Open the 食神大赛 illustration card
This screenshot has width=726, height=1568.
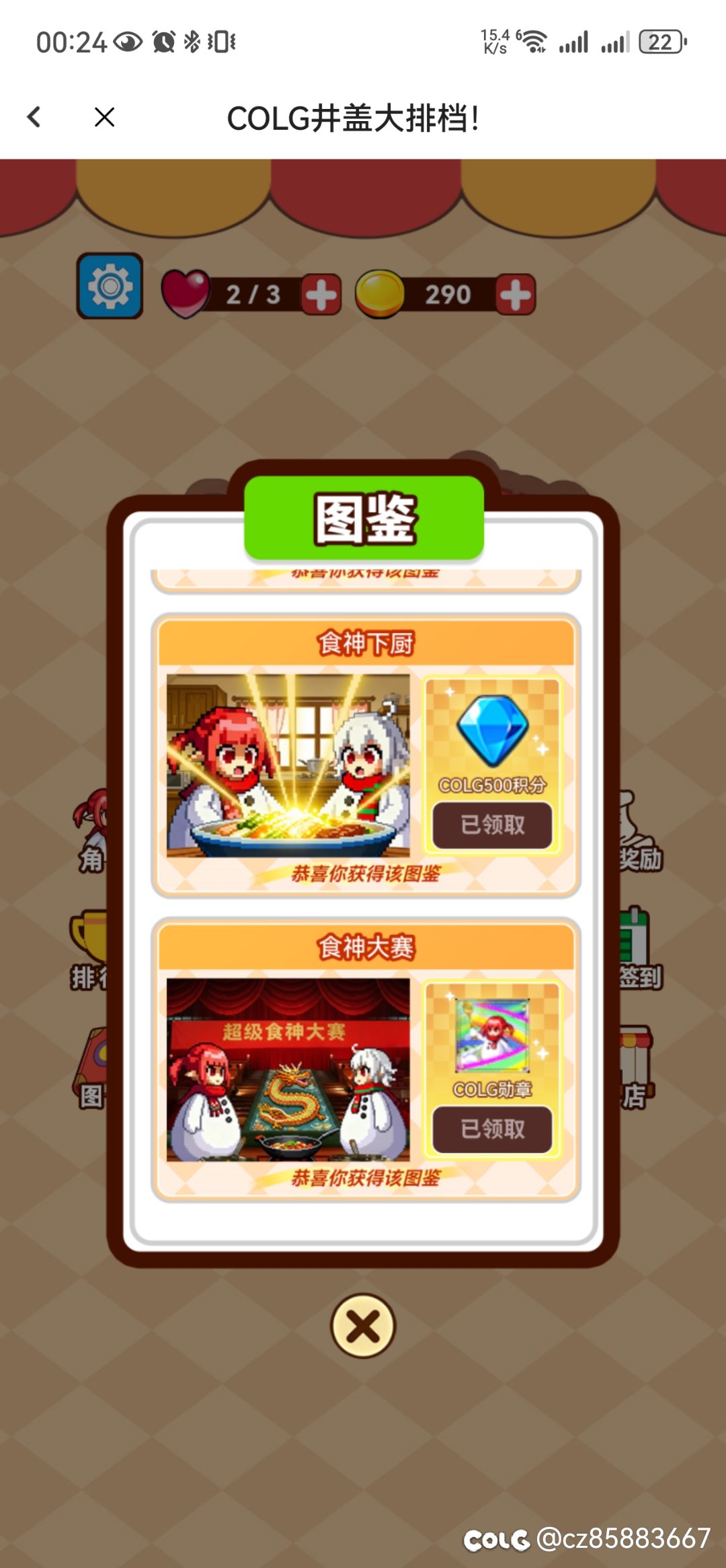click(x=288, y=1070)
